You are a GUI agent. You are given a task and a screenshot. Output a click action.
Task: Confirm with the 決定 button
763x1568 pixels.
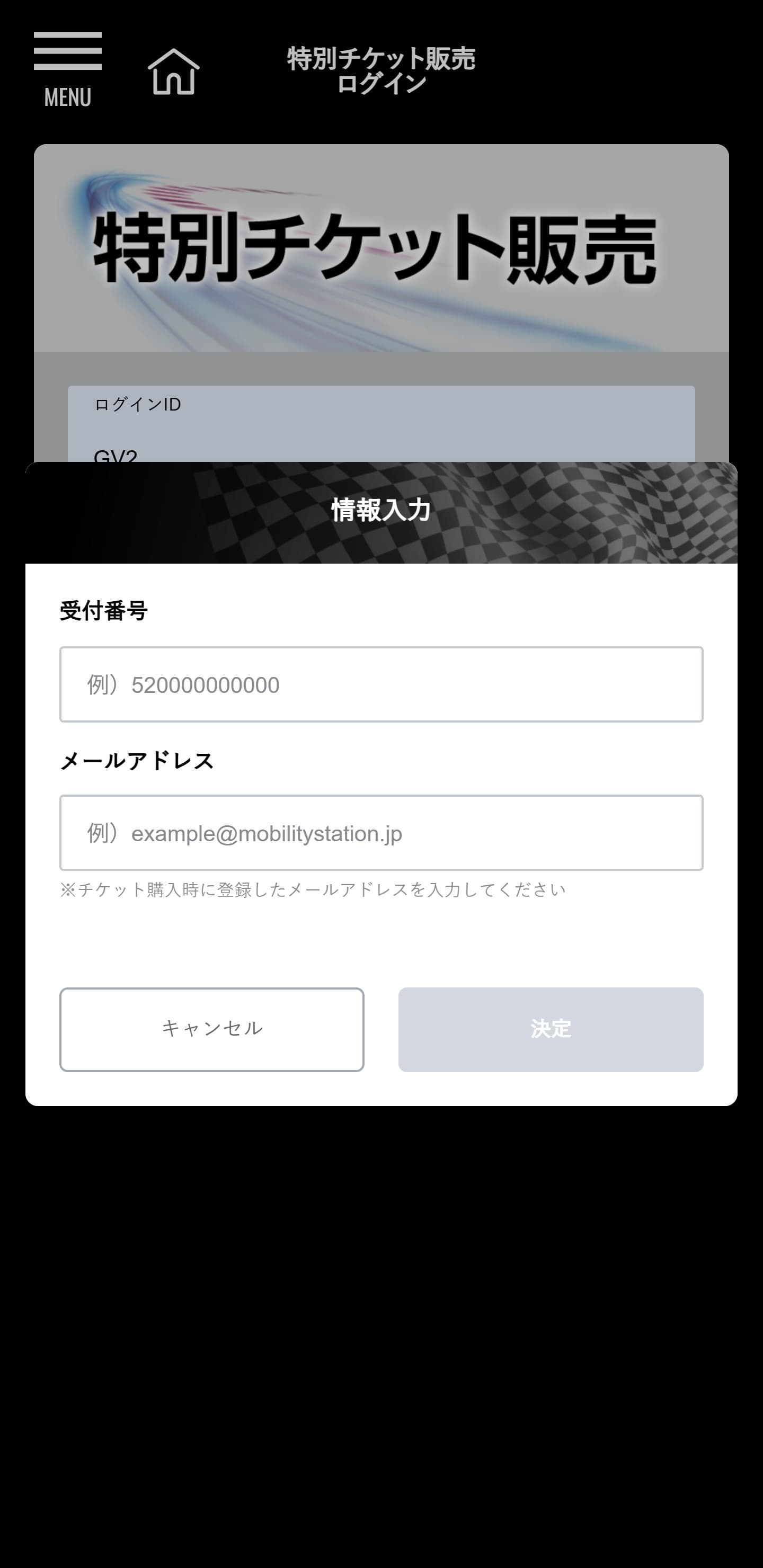click(551, 1029)
